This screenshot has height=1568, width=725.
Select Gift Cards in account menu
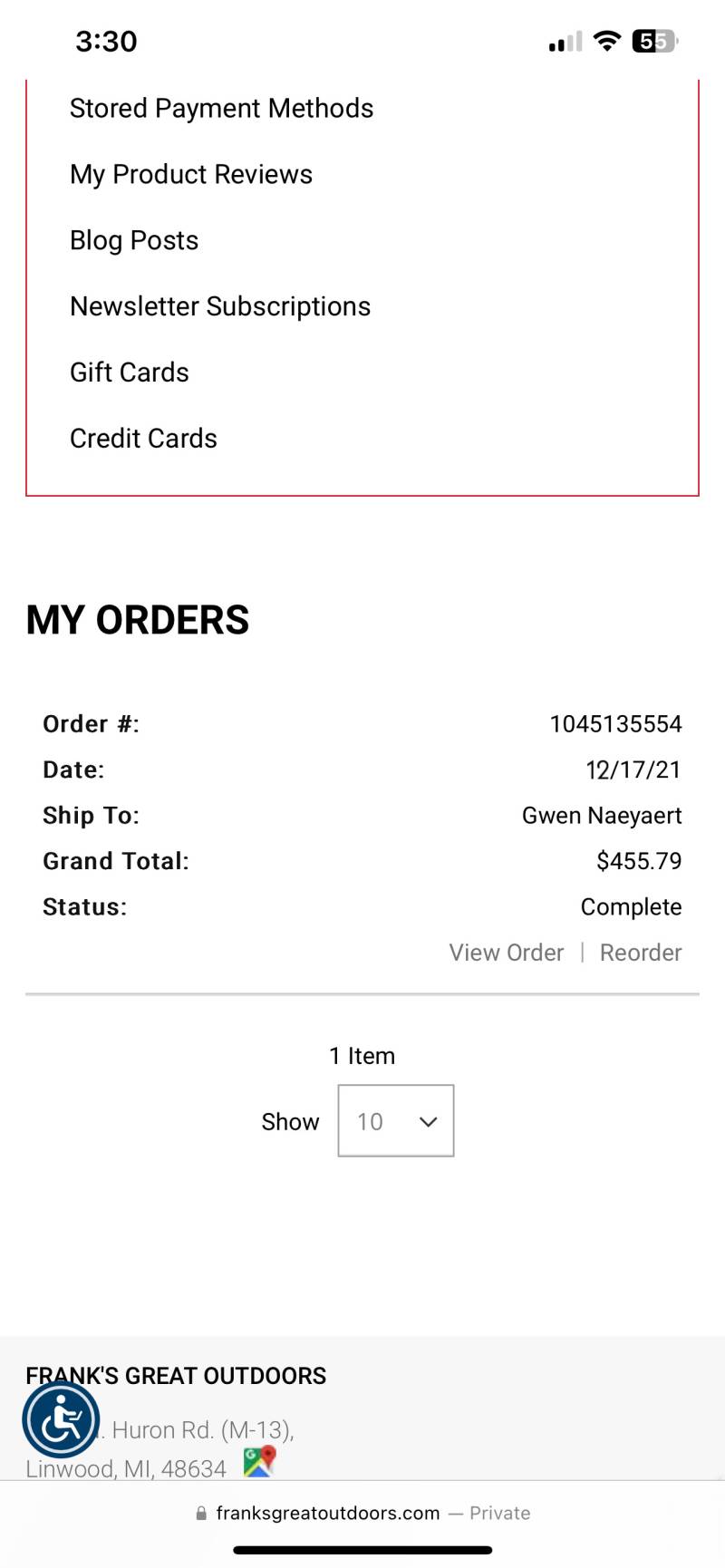point(130,373)
